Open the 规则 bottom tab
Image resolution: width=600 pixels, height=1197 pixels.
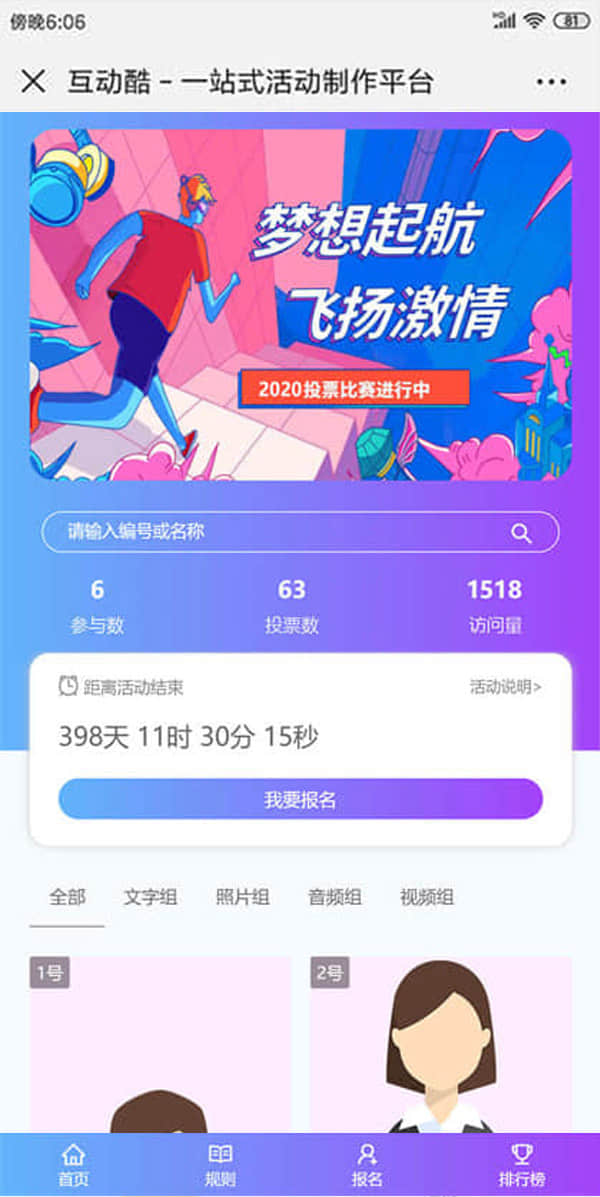(220, 1165)
